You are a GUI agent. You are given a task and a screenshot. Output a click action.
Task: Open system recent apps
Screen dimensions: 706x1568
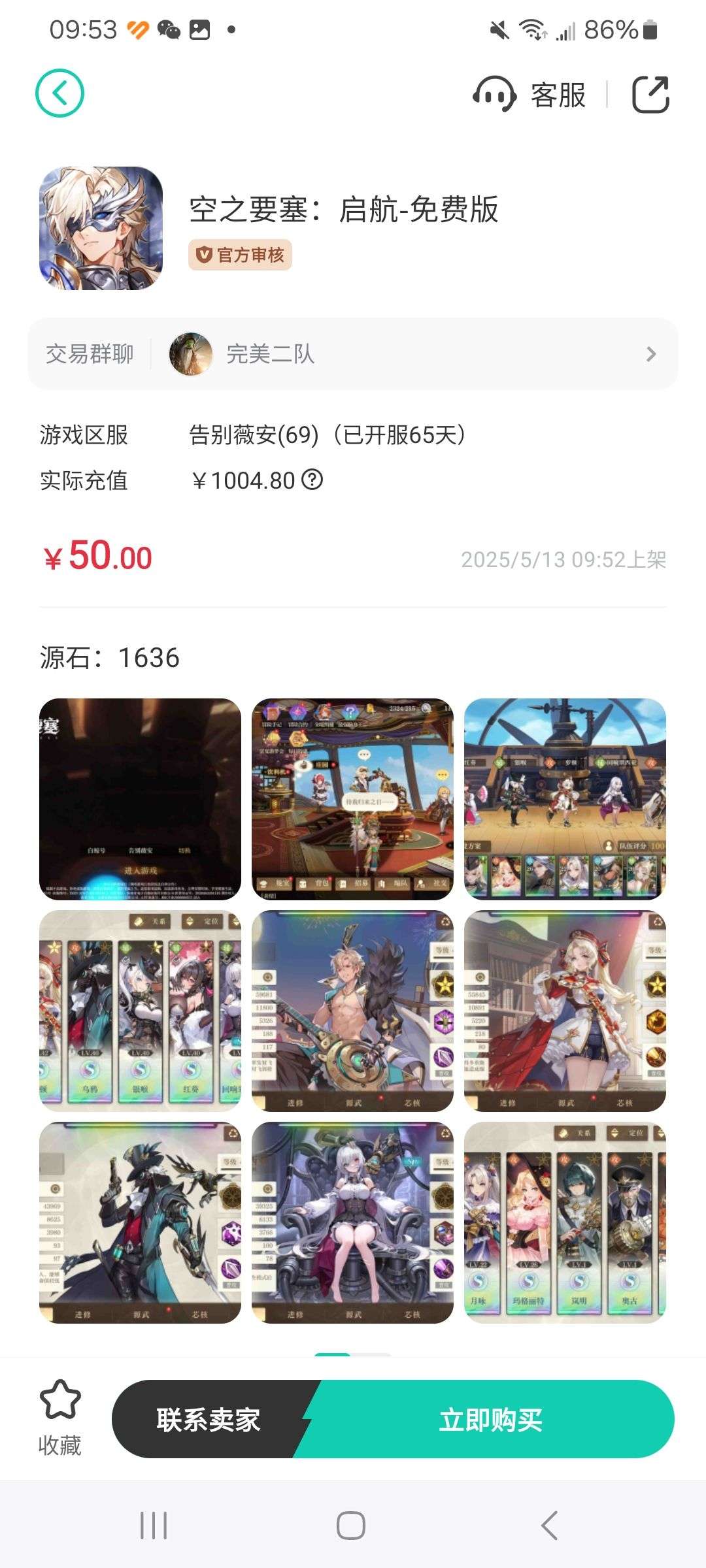click(154, 1526)
